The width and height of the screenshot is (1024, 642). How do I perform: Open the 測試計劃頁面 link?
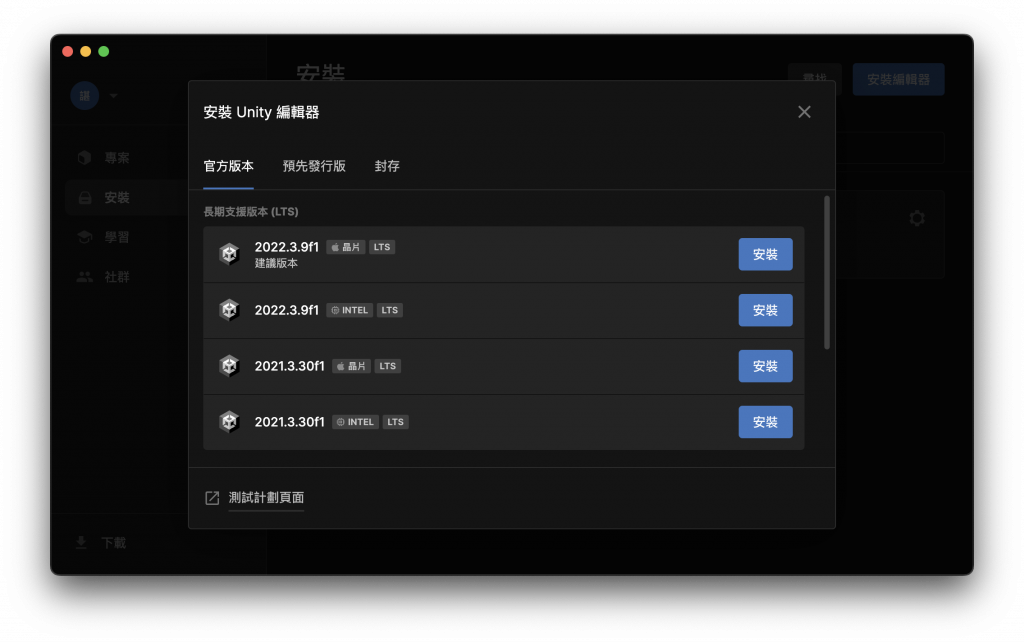point(265,497)
